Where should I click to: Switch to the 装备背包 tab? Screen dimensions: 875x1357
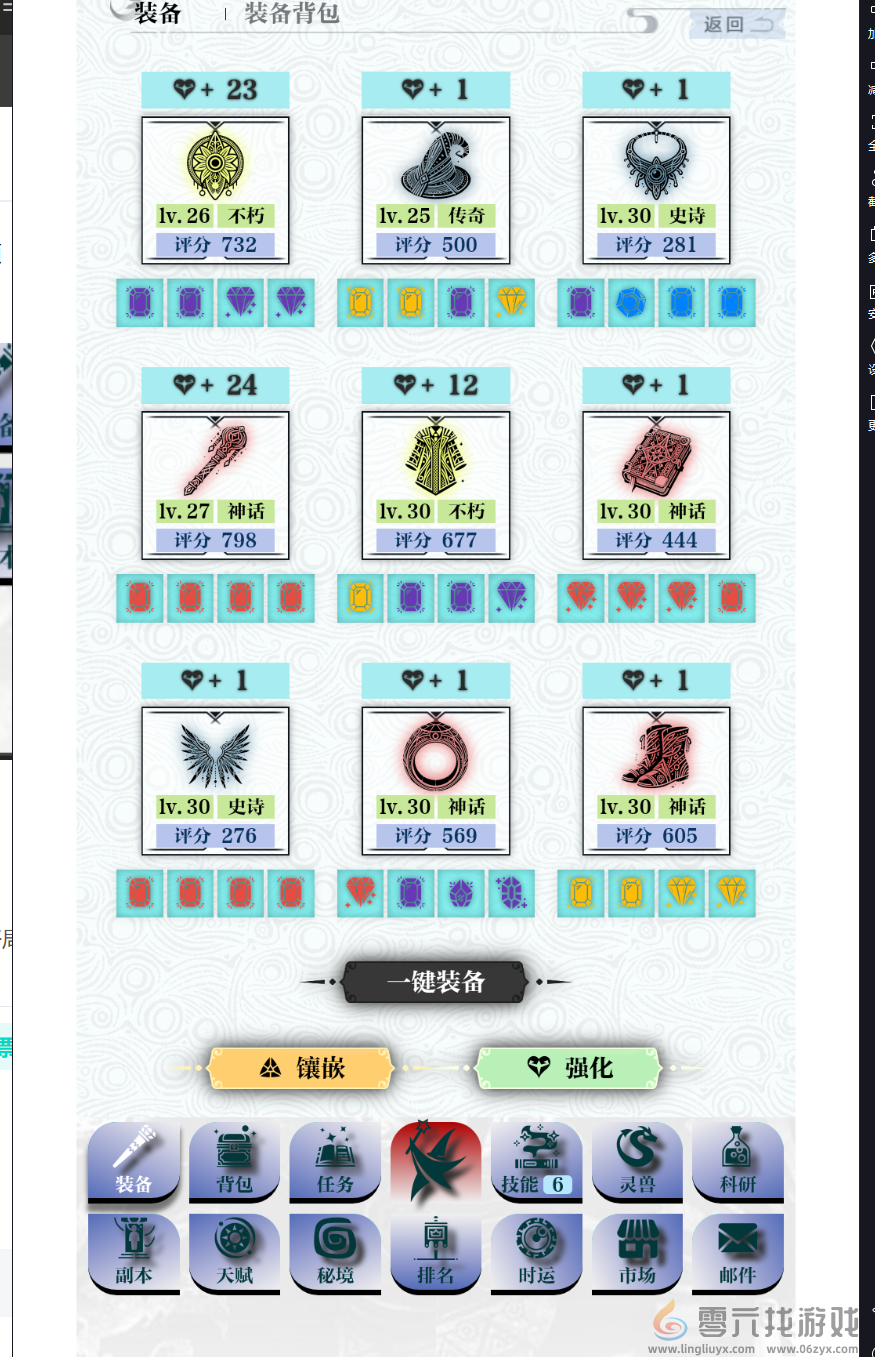click(x=291, y=14)
